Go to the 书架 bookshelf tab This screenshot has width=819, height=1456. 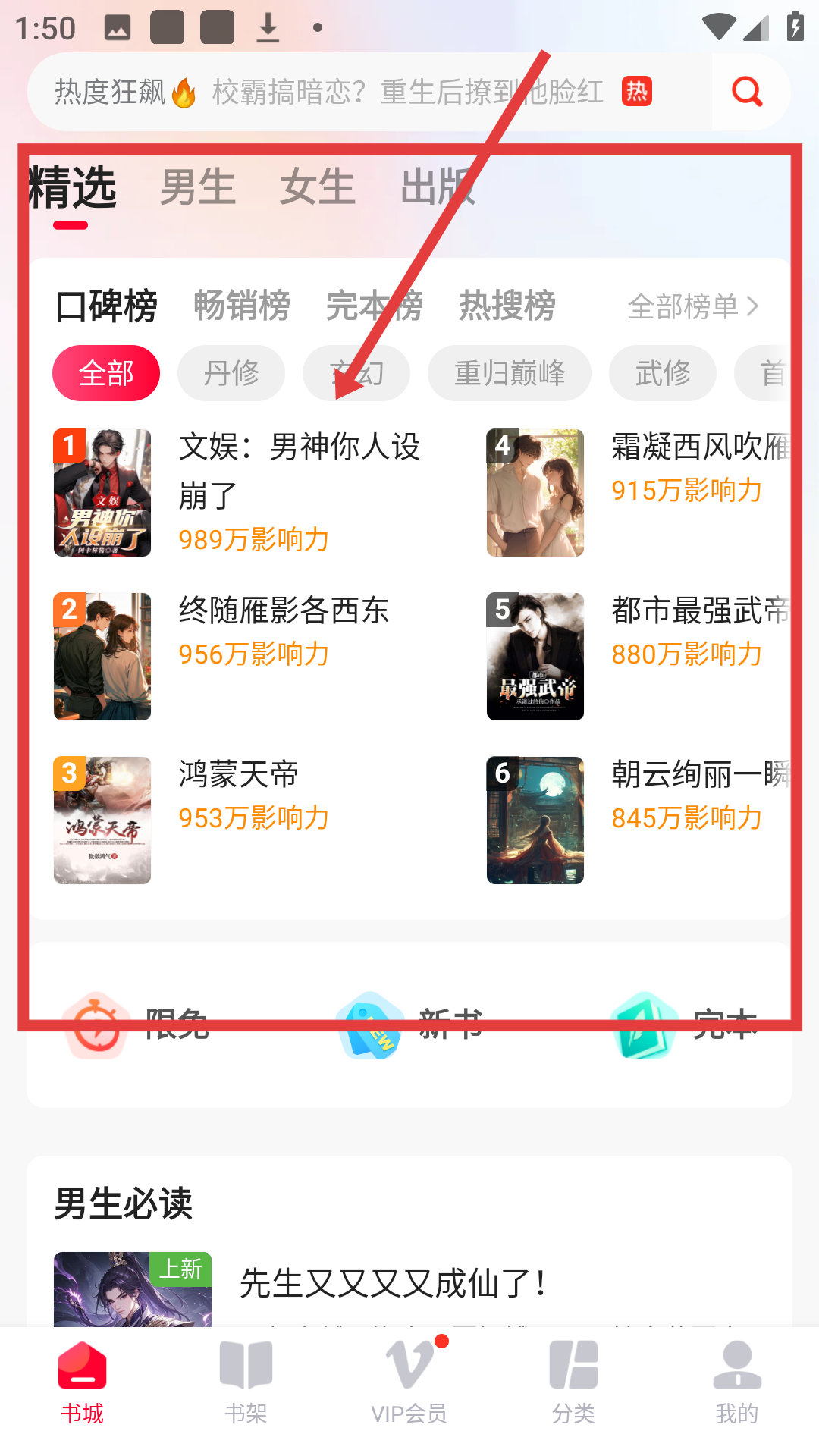(x=246, y=1382)
